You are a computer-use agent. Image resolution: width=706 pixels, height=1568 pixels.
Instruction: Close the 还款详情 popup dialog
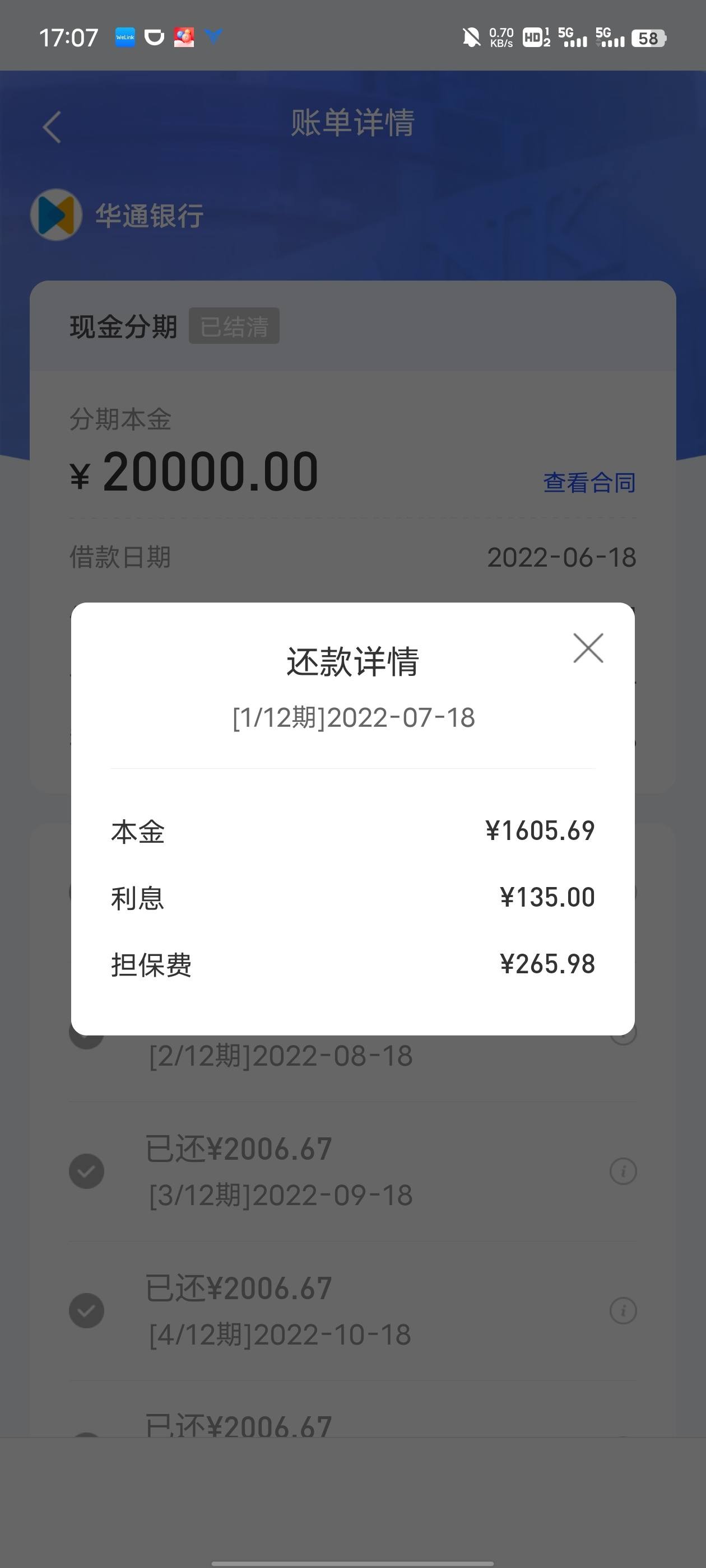[587, 648]
